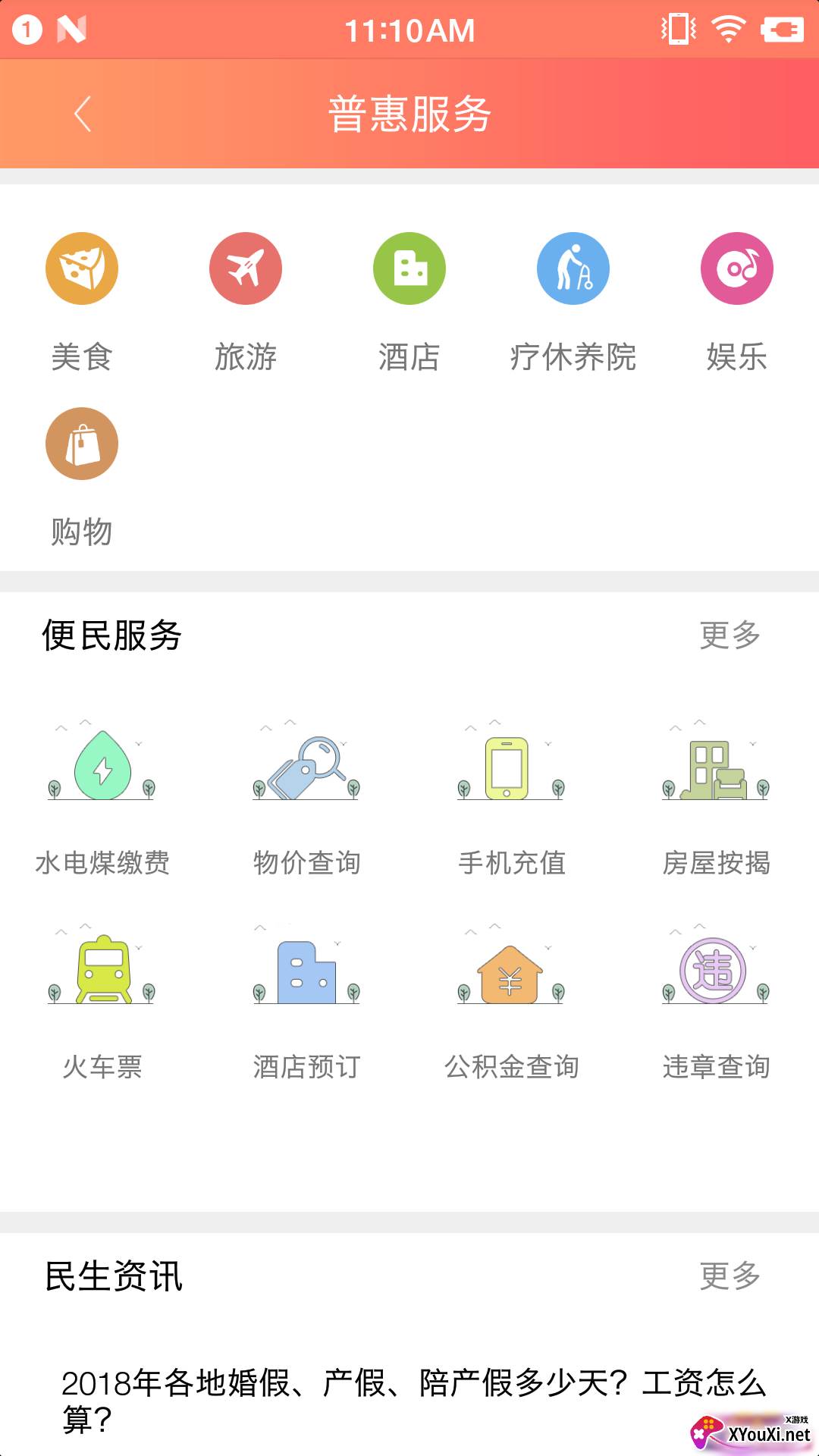Viewport: 819px width, 1456px height.
Task: Open 酒店预订 hotel booking
Action: [307, 1001]
